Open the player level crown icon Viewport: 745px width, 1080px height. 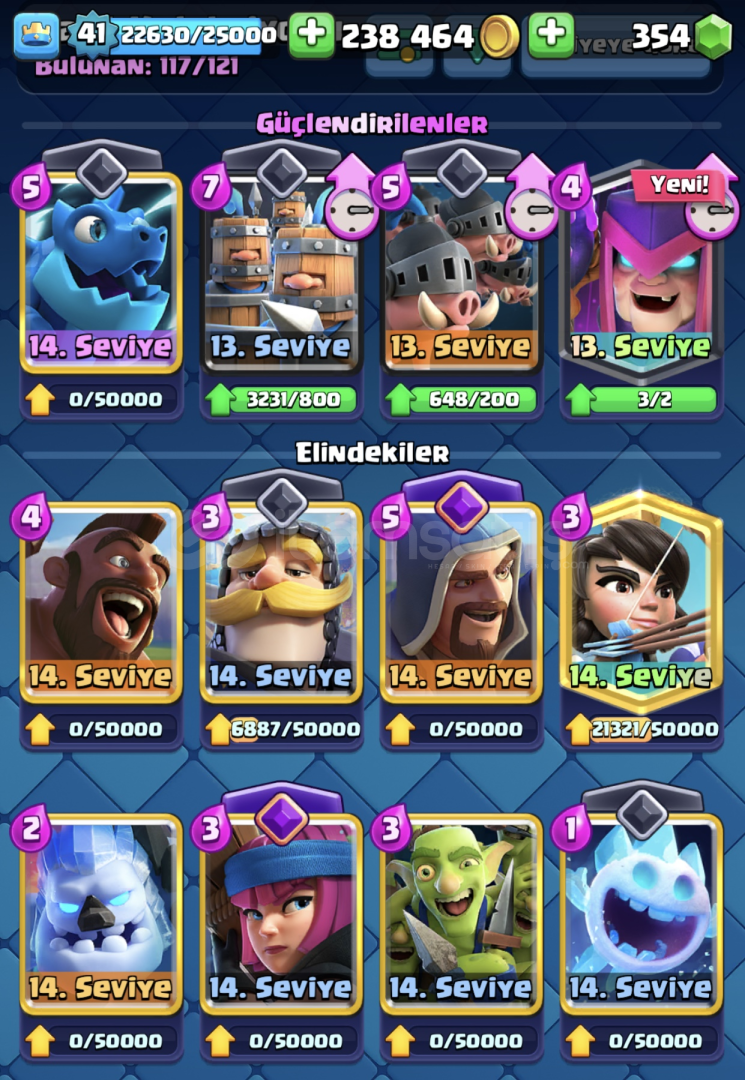pyautogui.click(x=36, y=37)
